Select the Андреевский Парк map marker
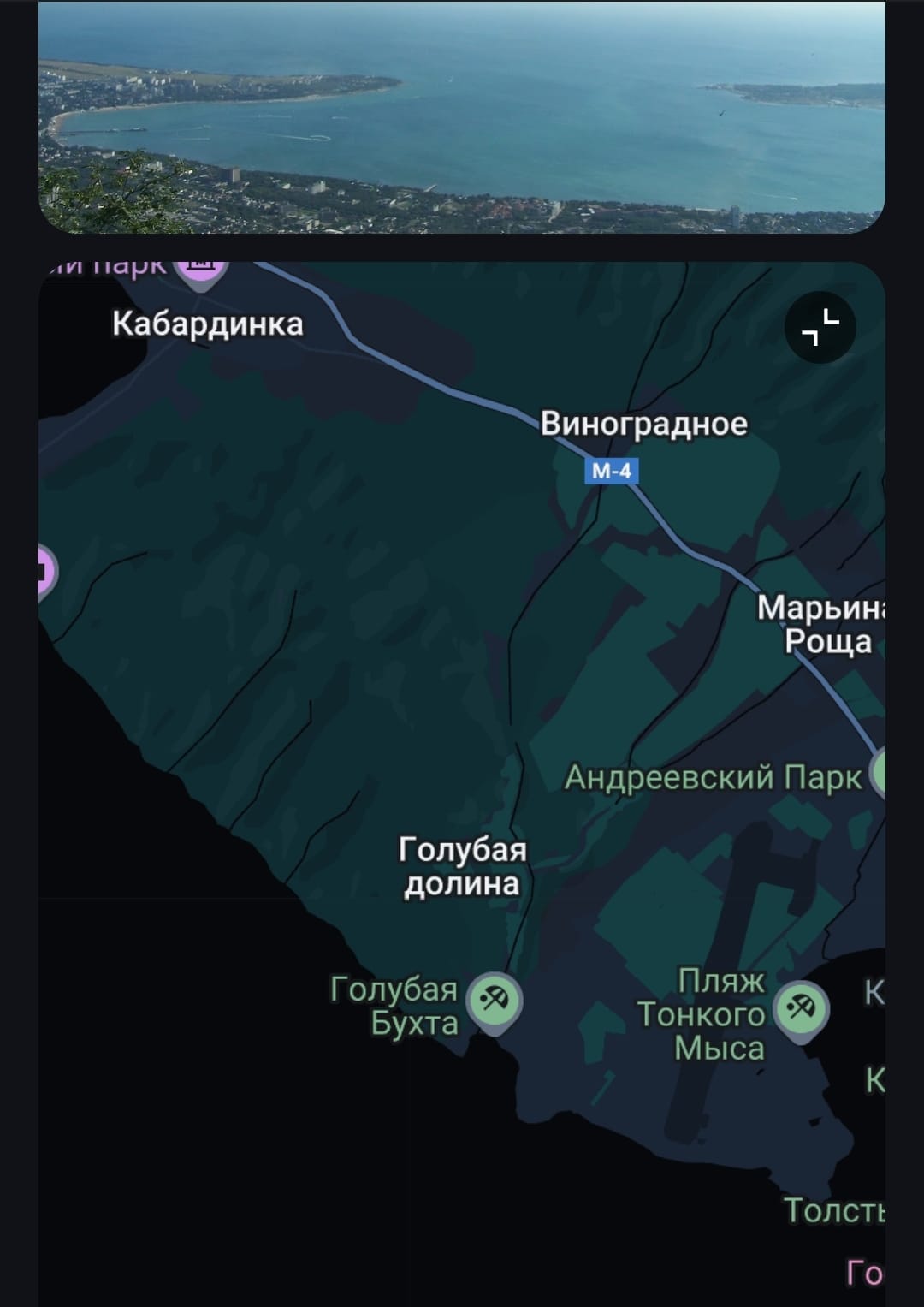Viewport: 924px width, 1307px height. [879, 773]
